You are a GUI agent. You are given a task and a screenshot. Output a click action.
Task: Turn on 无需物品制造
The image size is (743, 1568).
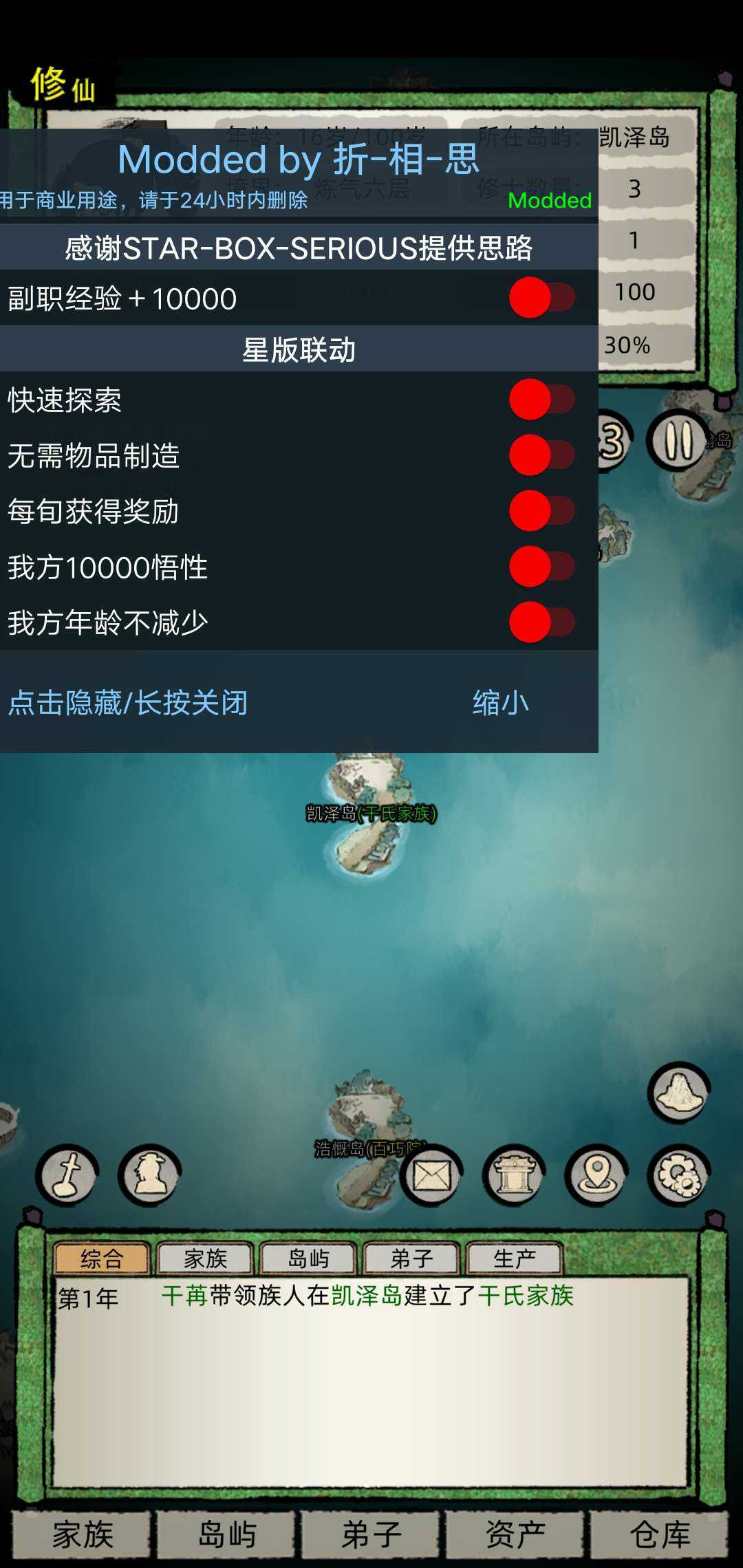click(x=541, y=455)
